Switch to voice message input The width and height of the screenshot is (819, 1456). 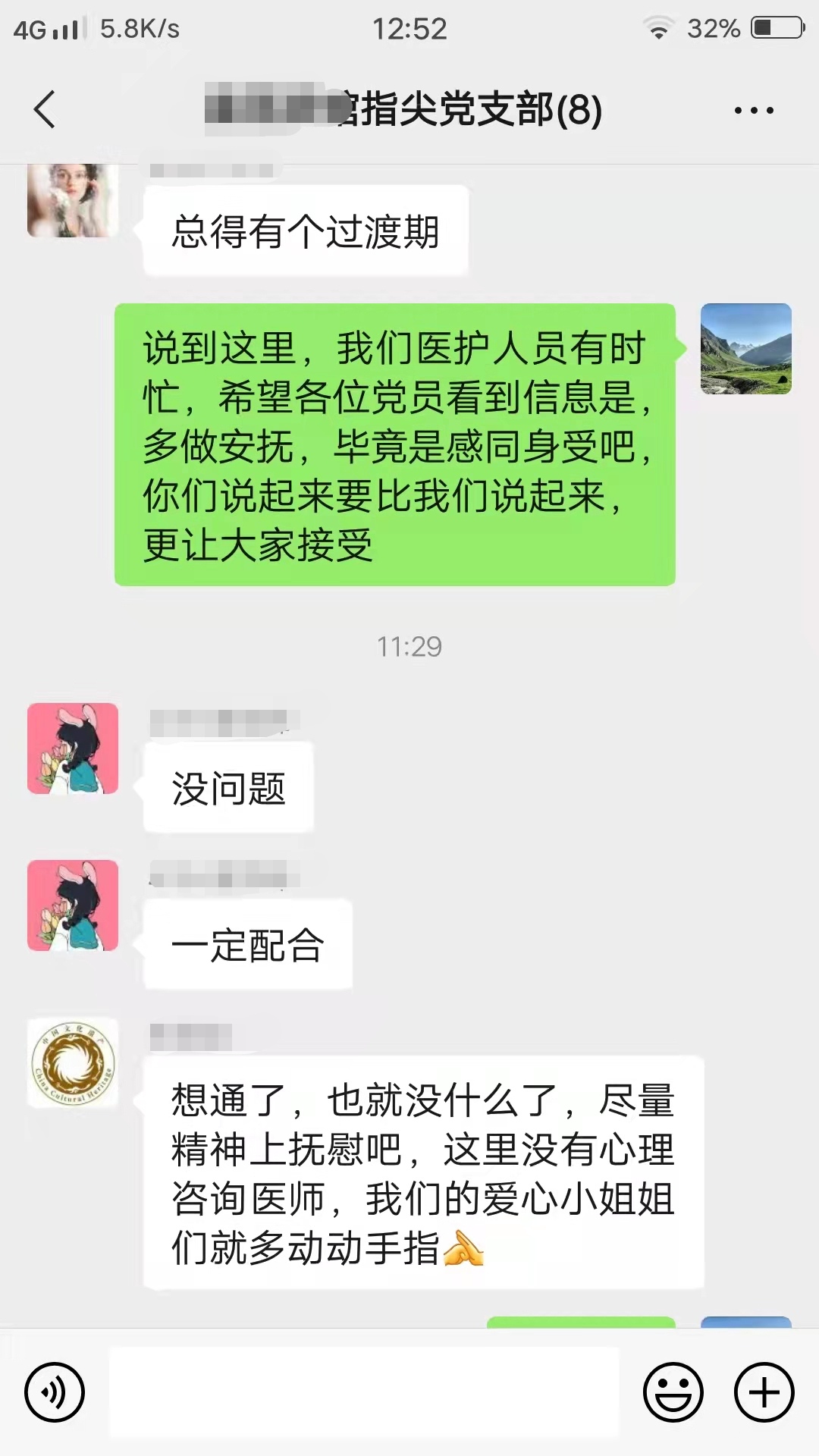[54, 1392]
